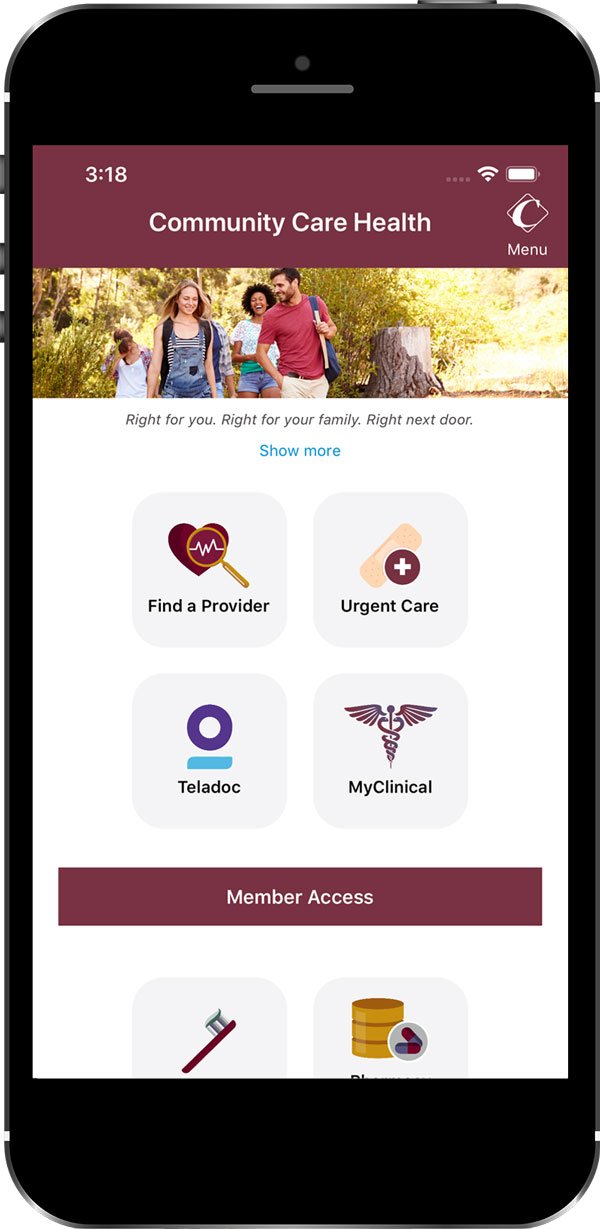Open the MyClinical tile
The image size is (600, 1229).
point(390,750)
